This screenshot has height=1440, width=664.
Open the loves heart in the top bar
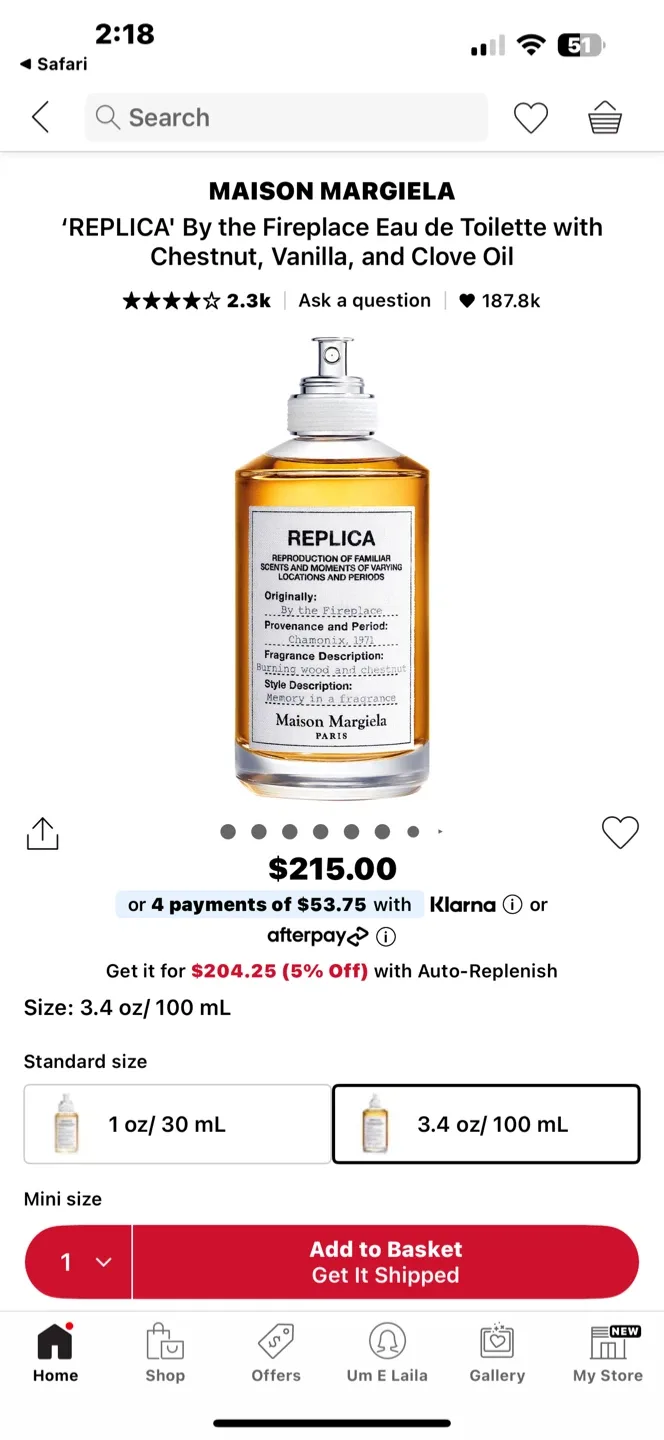click(531, 118)
